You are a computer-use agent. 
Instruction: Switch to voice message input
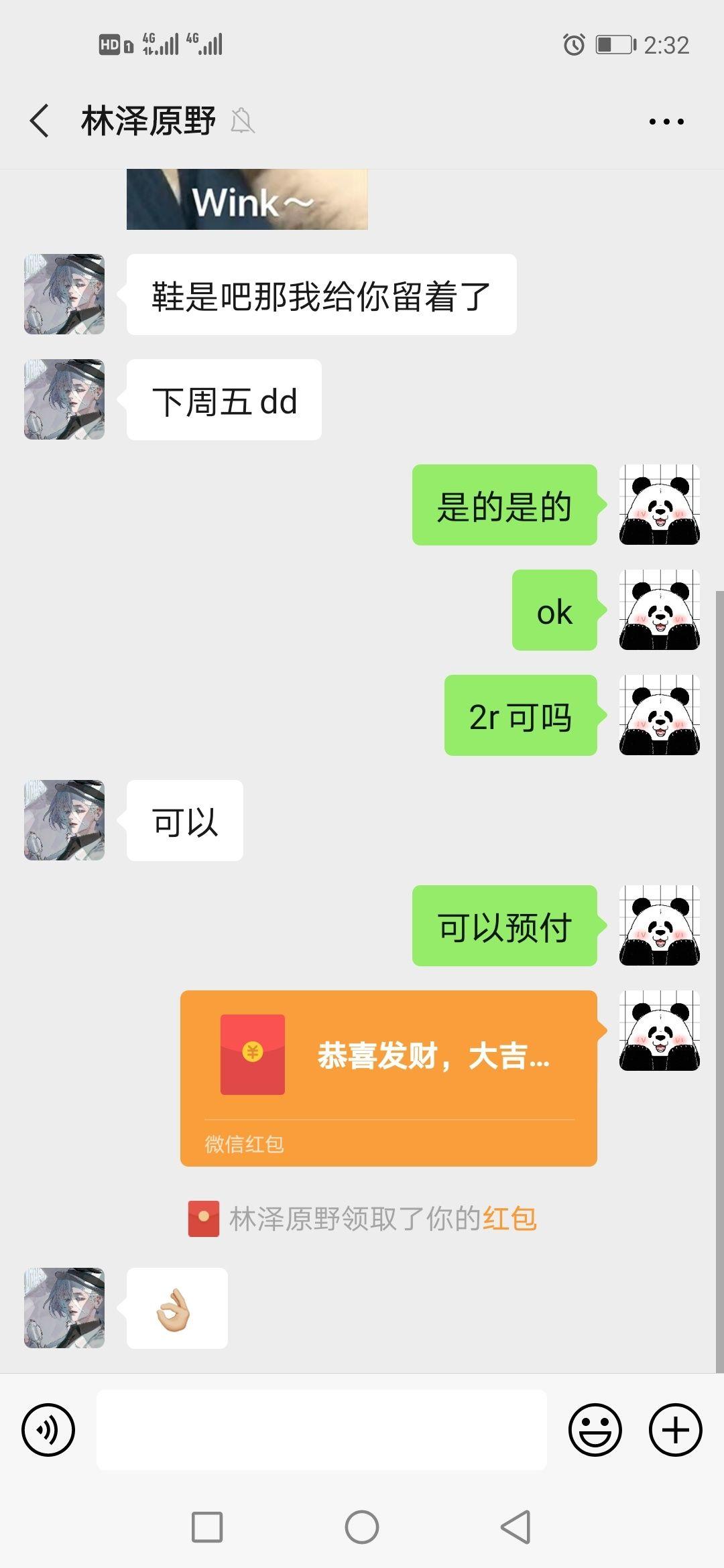coord(48,1429)
